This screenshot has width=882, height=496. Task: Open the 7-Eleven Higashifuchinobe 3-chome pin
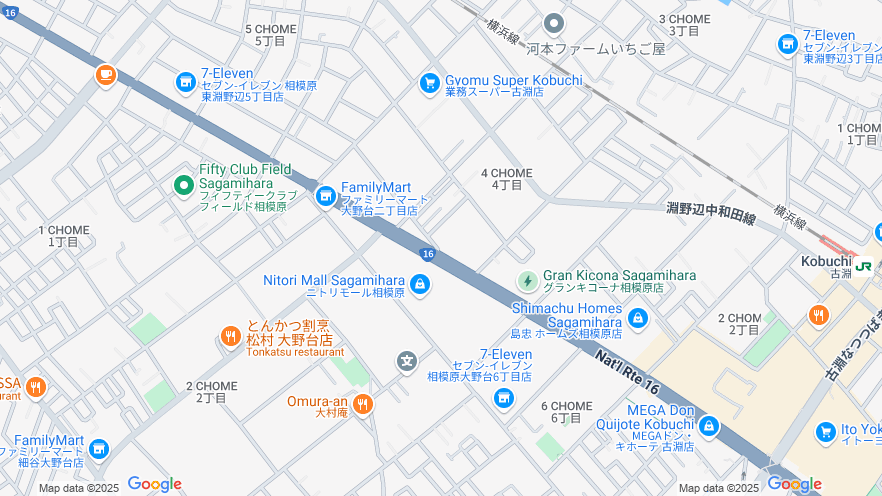(788, 44)
